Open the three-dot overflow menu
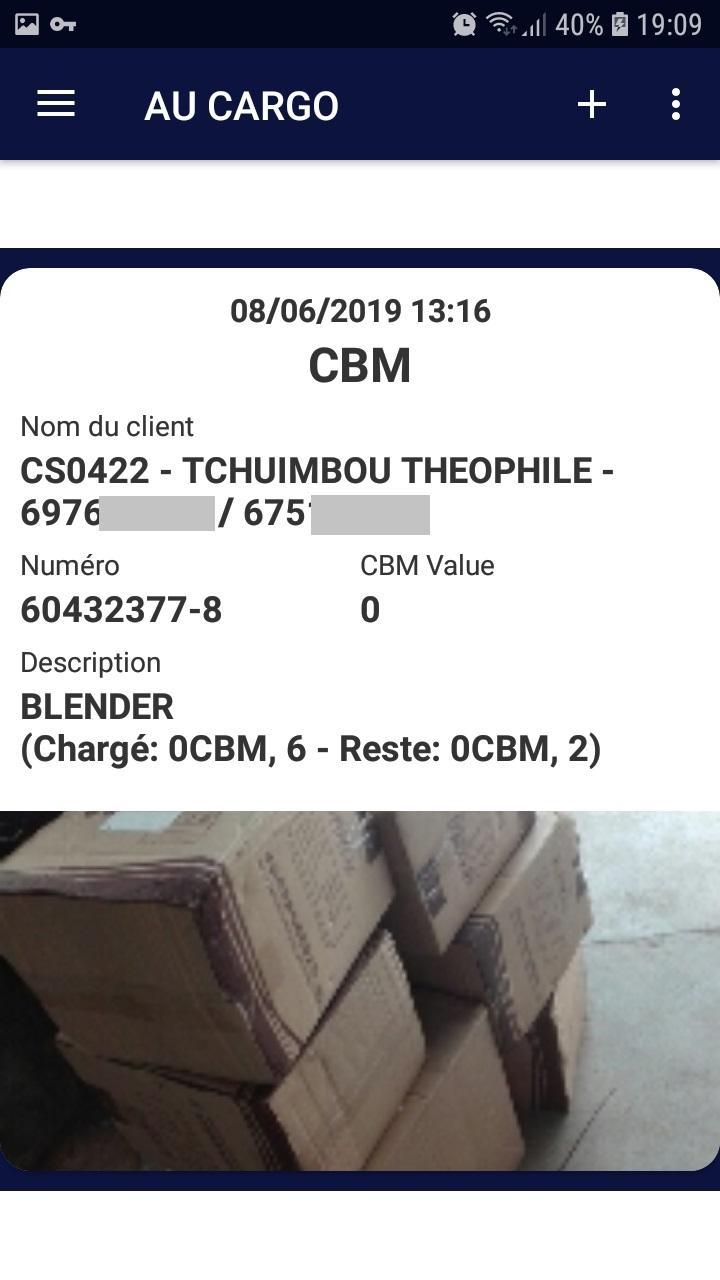 676,104
